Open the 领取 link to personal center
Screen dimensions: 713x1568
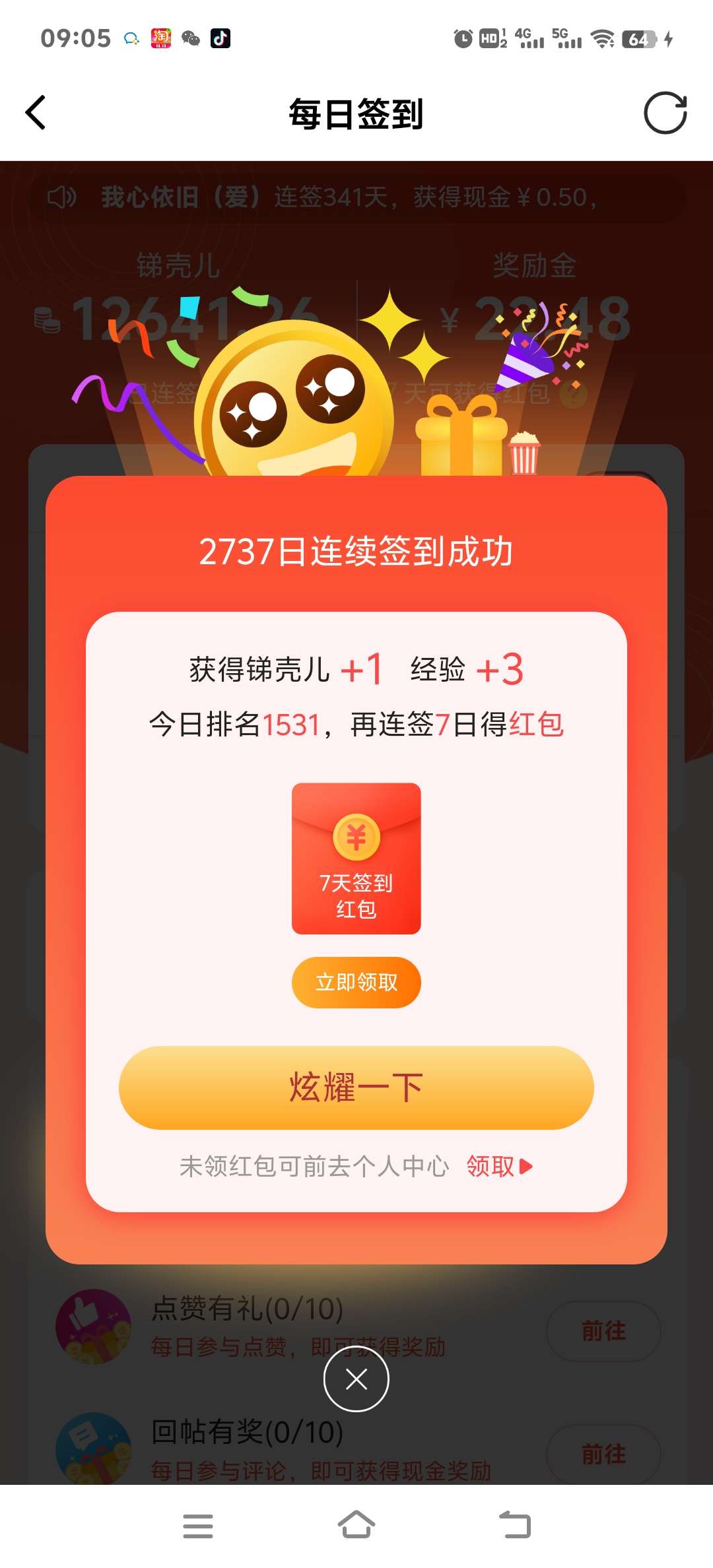point(498,1167)
